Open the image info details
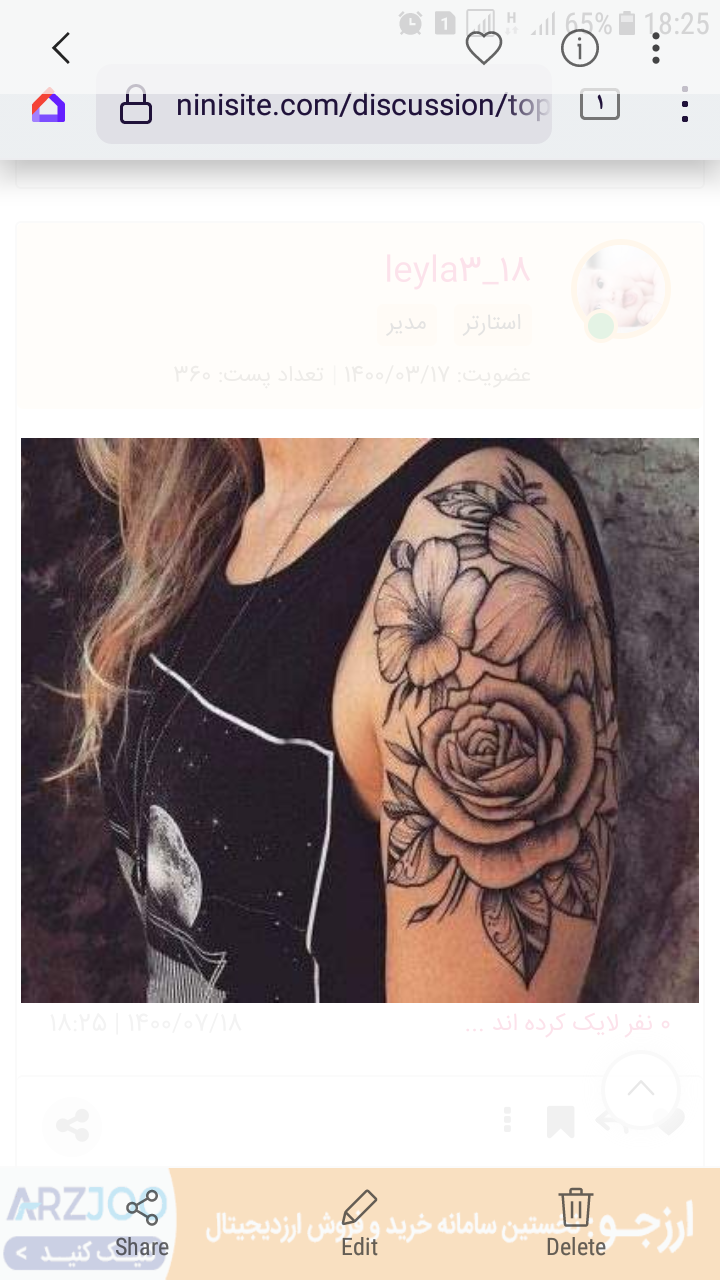This screenshot has height=1280, width=720. pos(579,48)
